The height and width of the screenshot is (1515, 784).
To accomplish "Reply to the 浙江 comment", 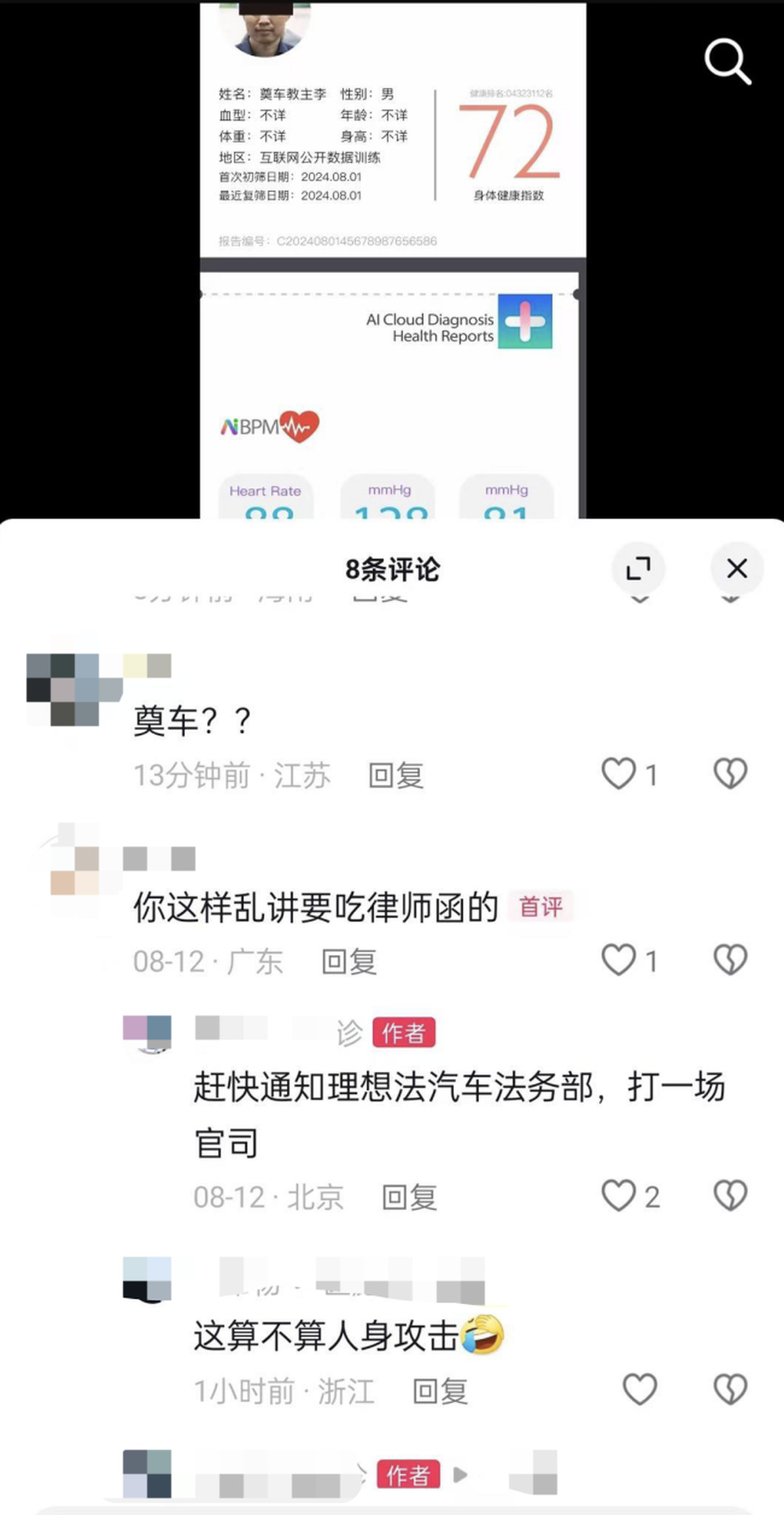I will coord(440,1391).
